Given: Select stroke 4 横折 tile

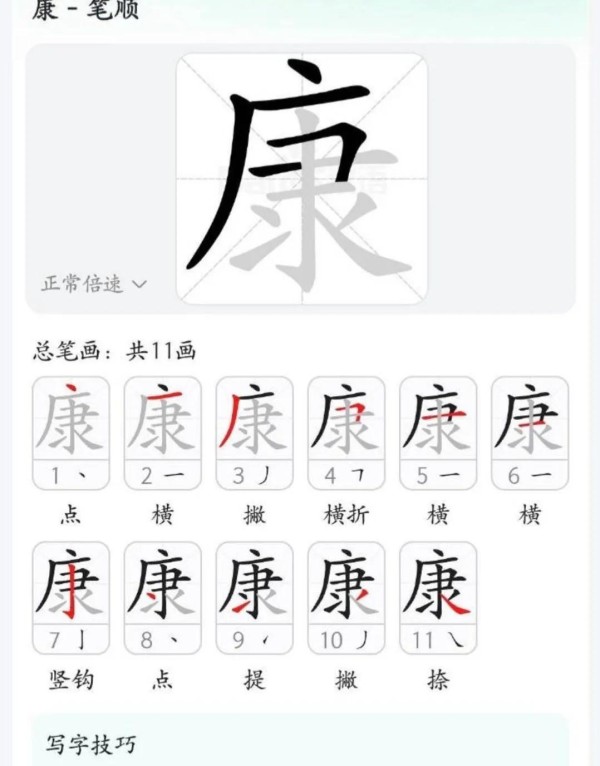Looking at the screenshot, I should pos(346,432).
